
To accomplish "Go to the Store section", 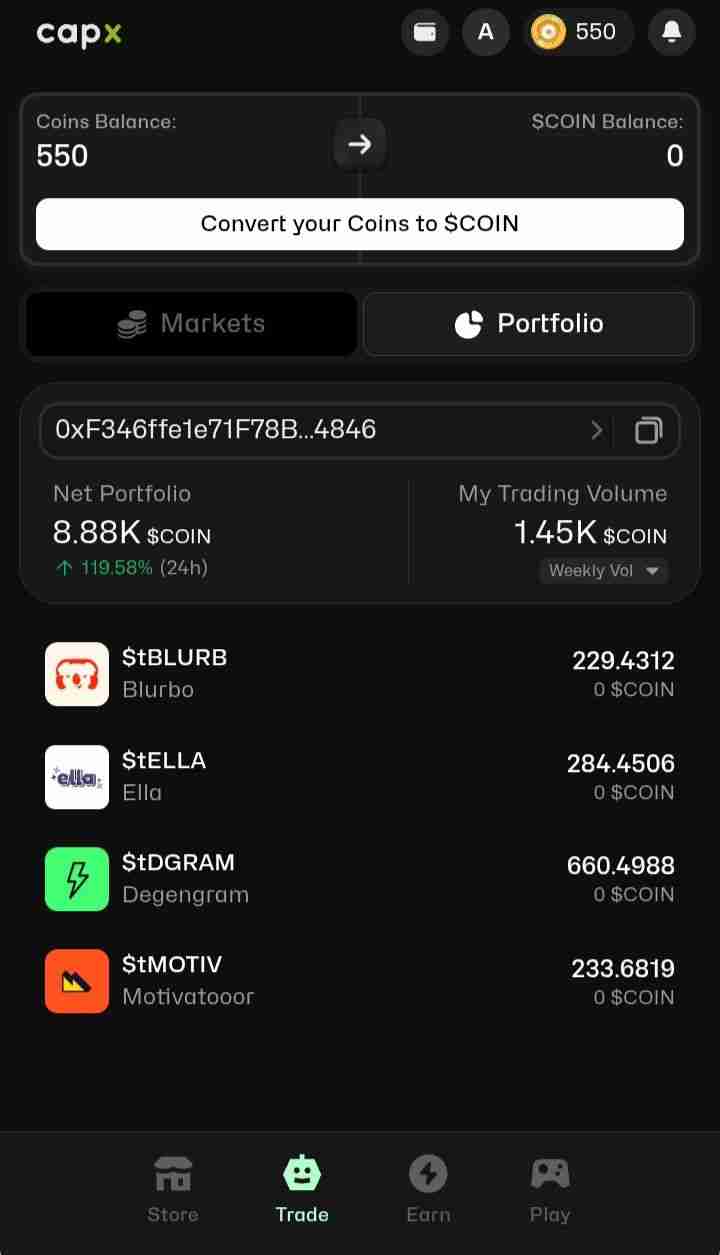I will tap(172, 1190).
